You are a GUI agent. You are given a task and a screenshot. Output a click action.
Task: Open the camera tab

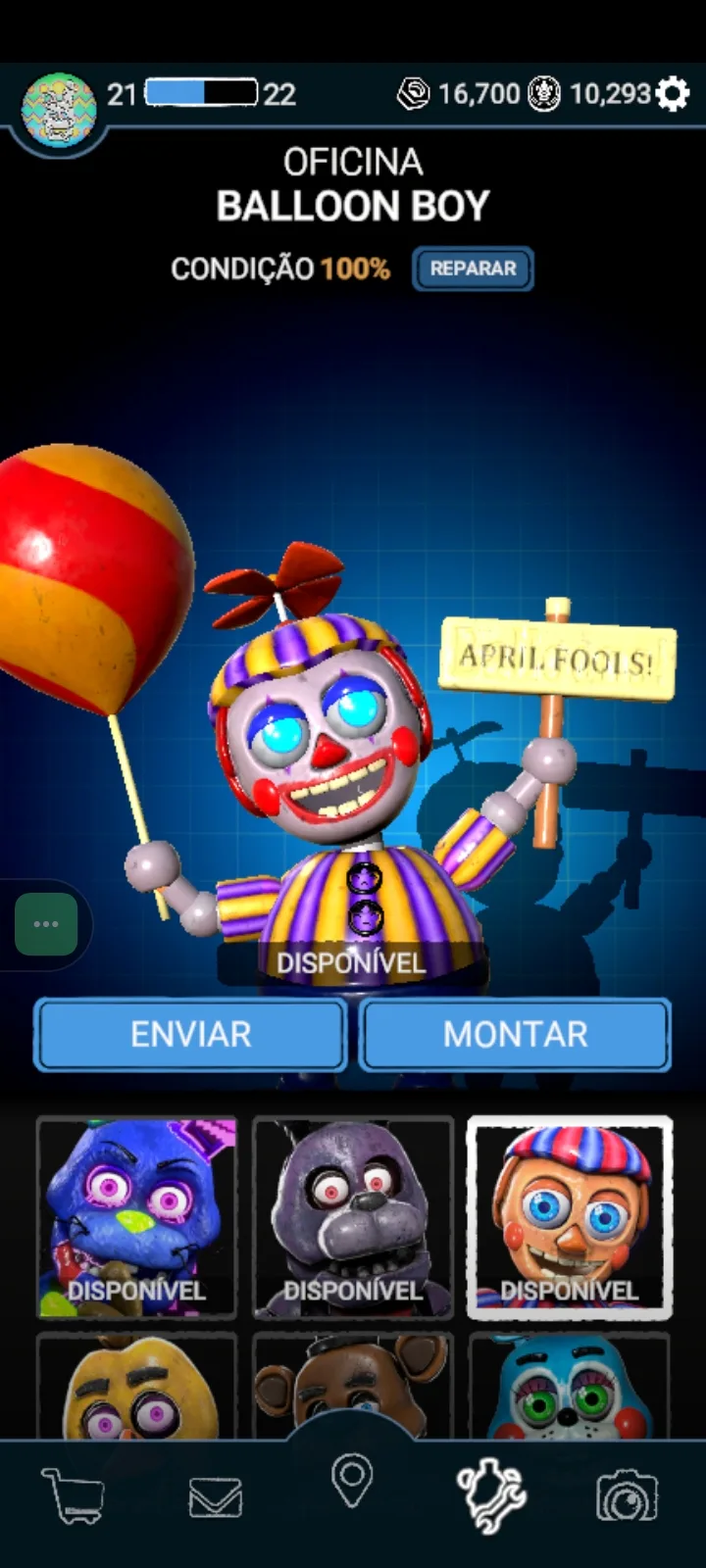(x=628, y=1496)
